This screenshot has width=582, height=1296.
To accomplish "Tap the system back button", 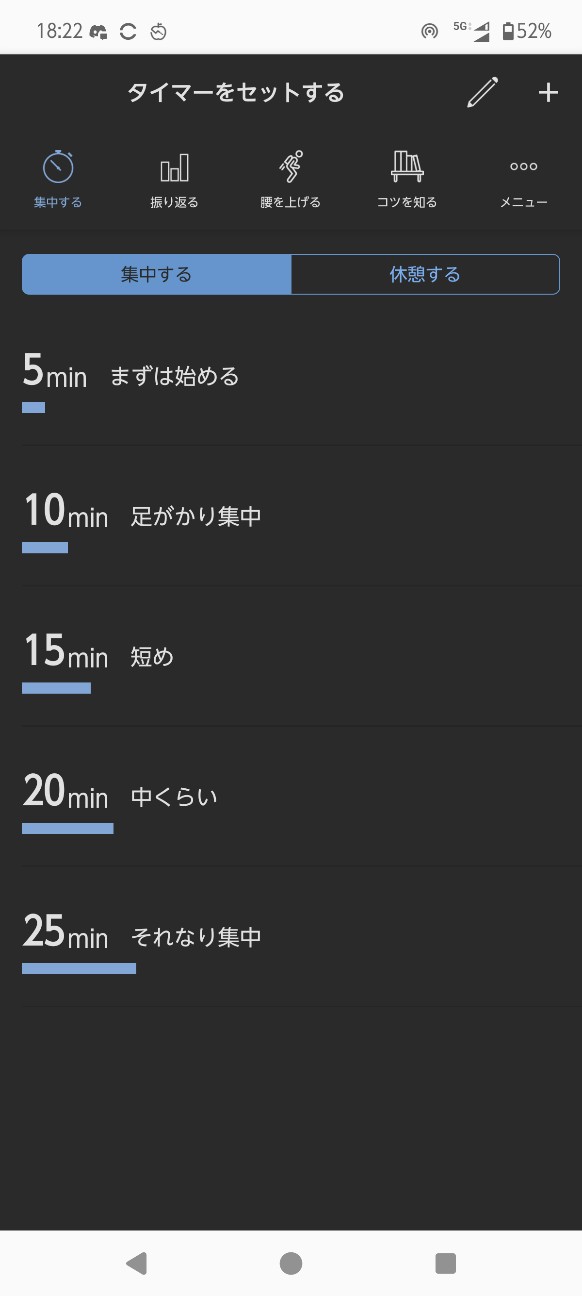I will pyautogui.click(x=136, y=1263).
